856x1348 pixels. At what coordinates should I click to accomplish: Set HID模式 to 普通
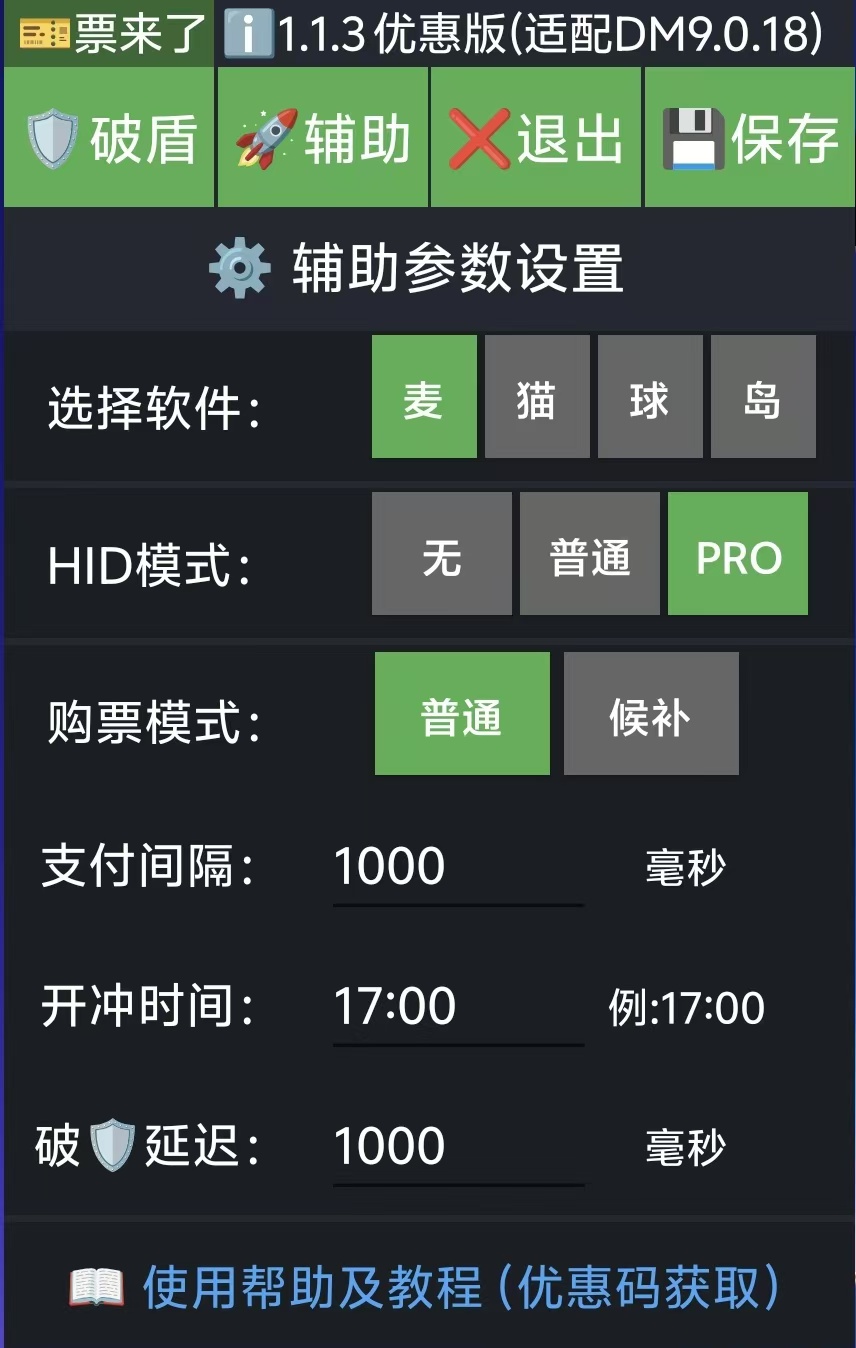pos(589,554)
